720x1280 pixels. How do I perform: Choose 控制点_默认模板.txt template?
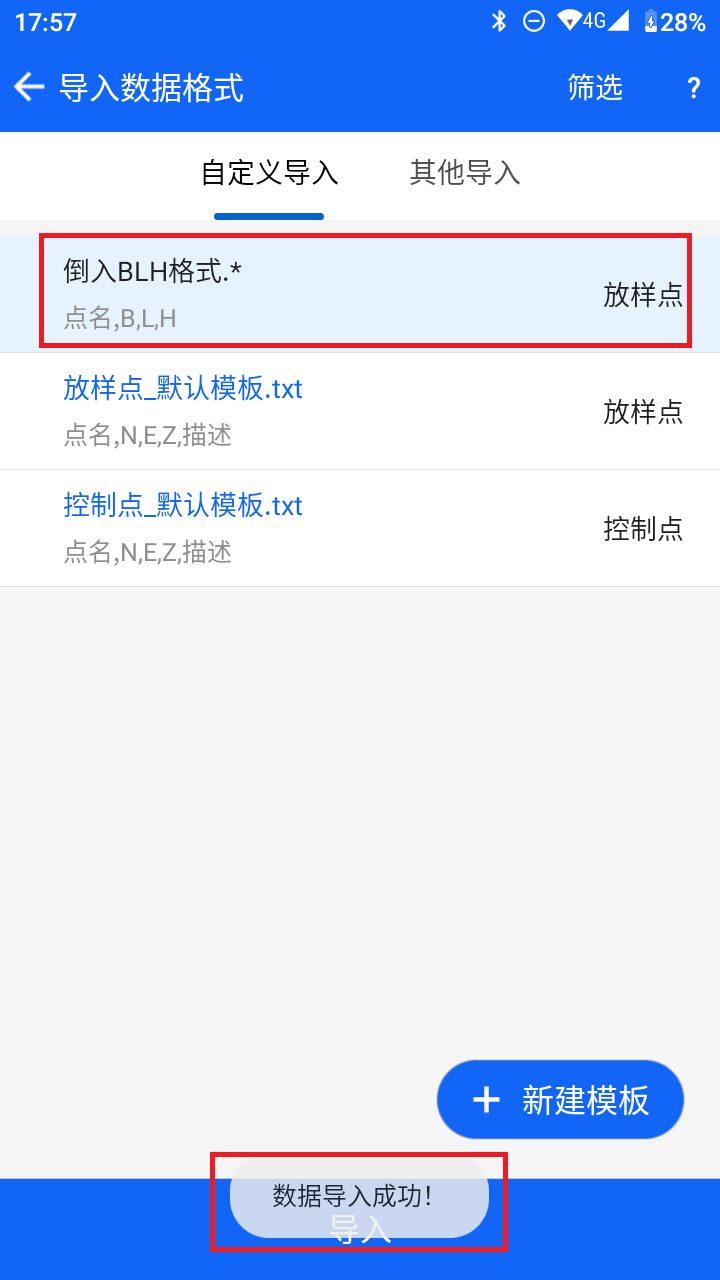click(360, 528)
